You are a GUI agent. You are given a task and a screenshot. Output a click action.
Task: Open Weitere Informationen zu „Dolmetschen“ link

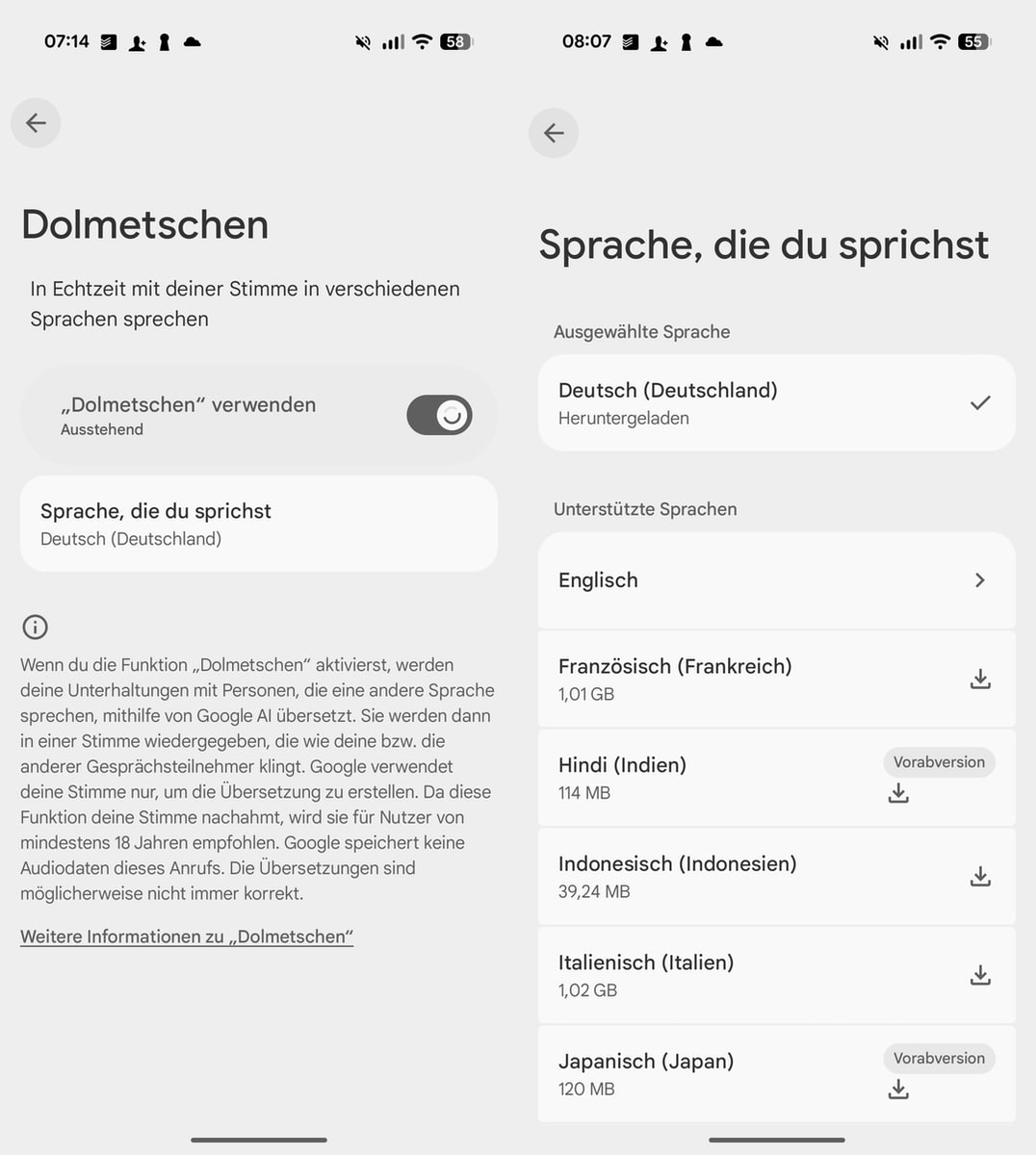pos(187,937)
